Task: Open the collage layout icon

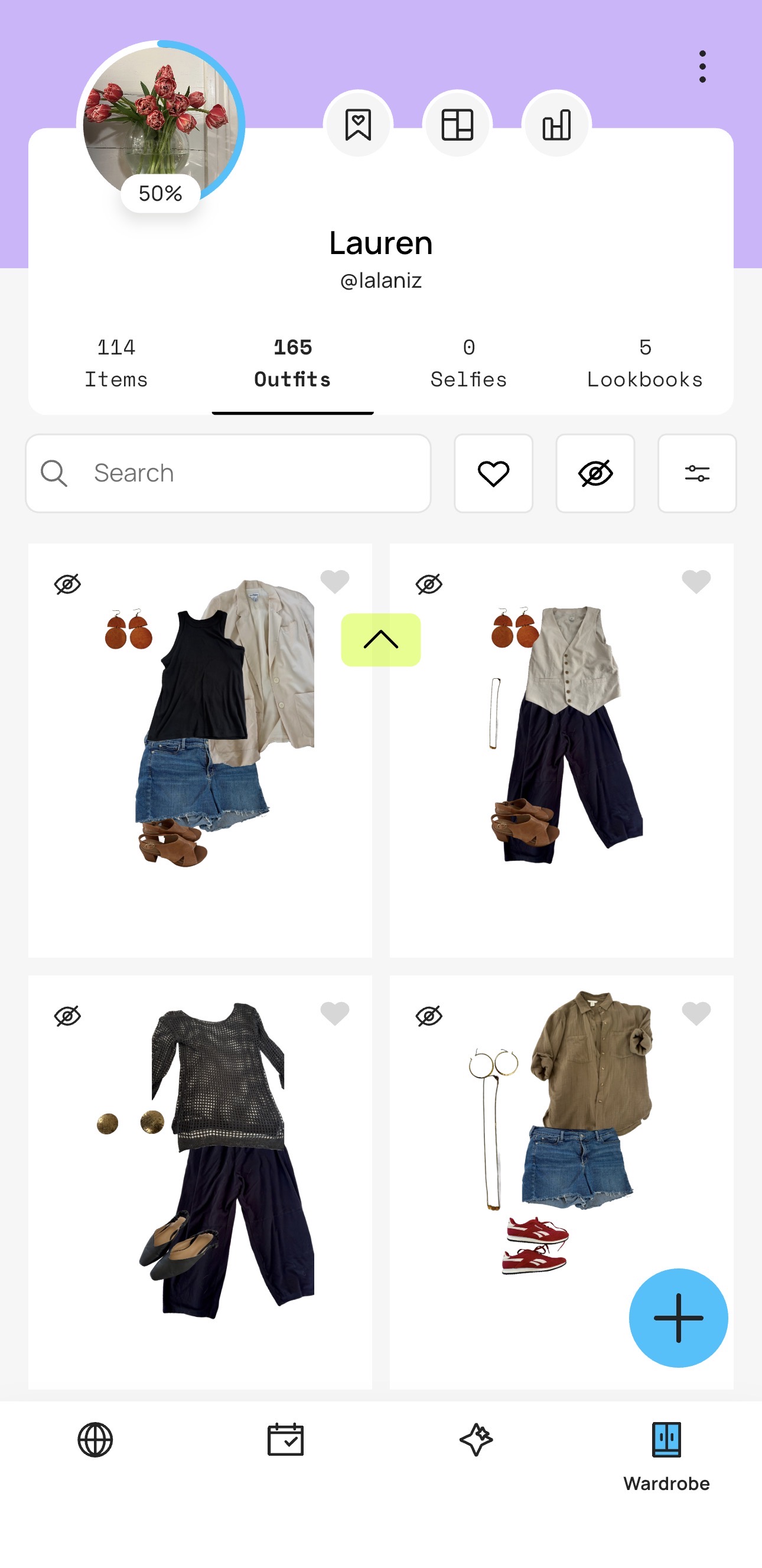Action: click(457, 125)
